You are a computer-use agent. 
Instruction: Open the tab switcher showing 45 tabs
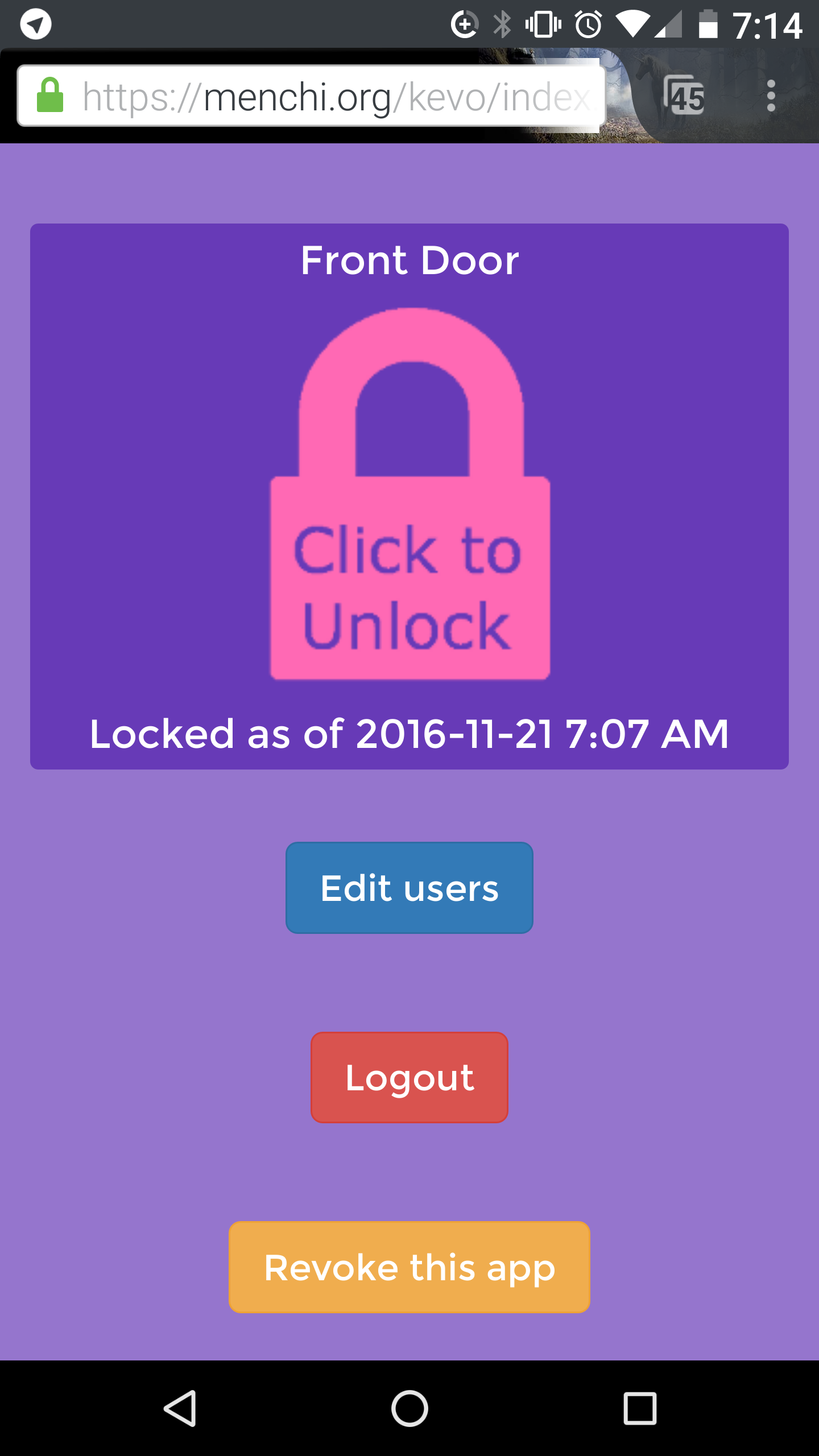684,96
